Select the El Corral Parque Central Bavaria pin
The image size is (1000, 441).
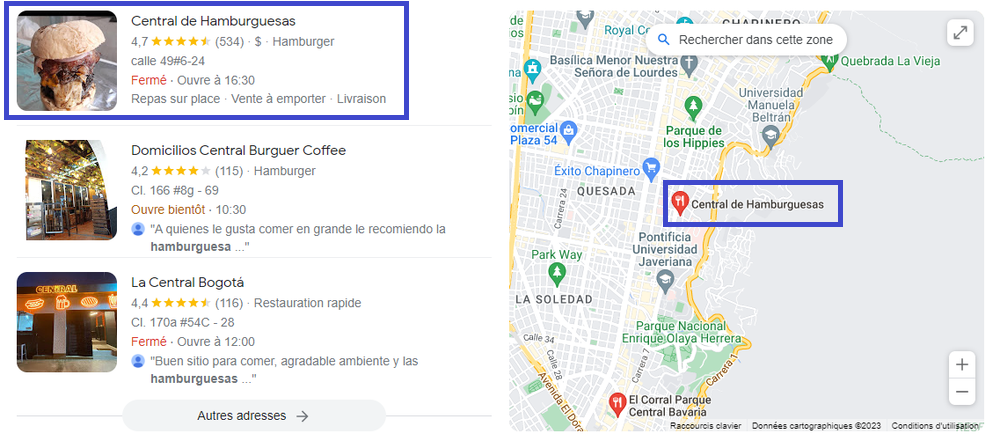(x=618, y=404)
